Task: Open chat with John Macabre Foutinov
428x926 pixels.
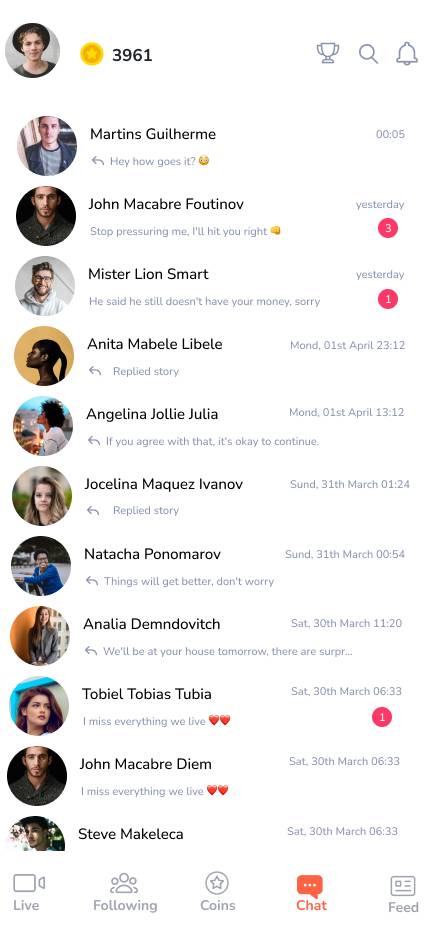Action: pyautogui.click(x=214, y=216)
